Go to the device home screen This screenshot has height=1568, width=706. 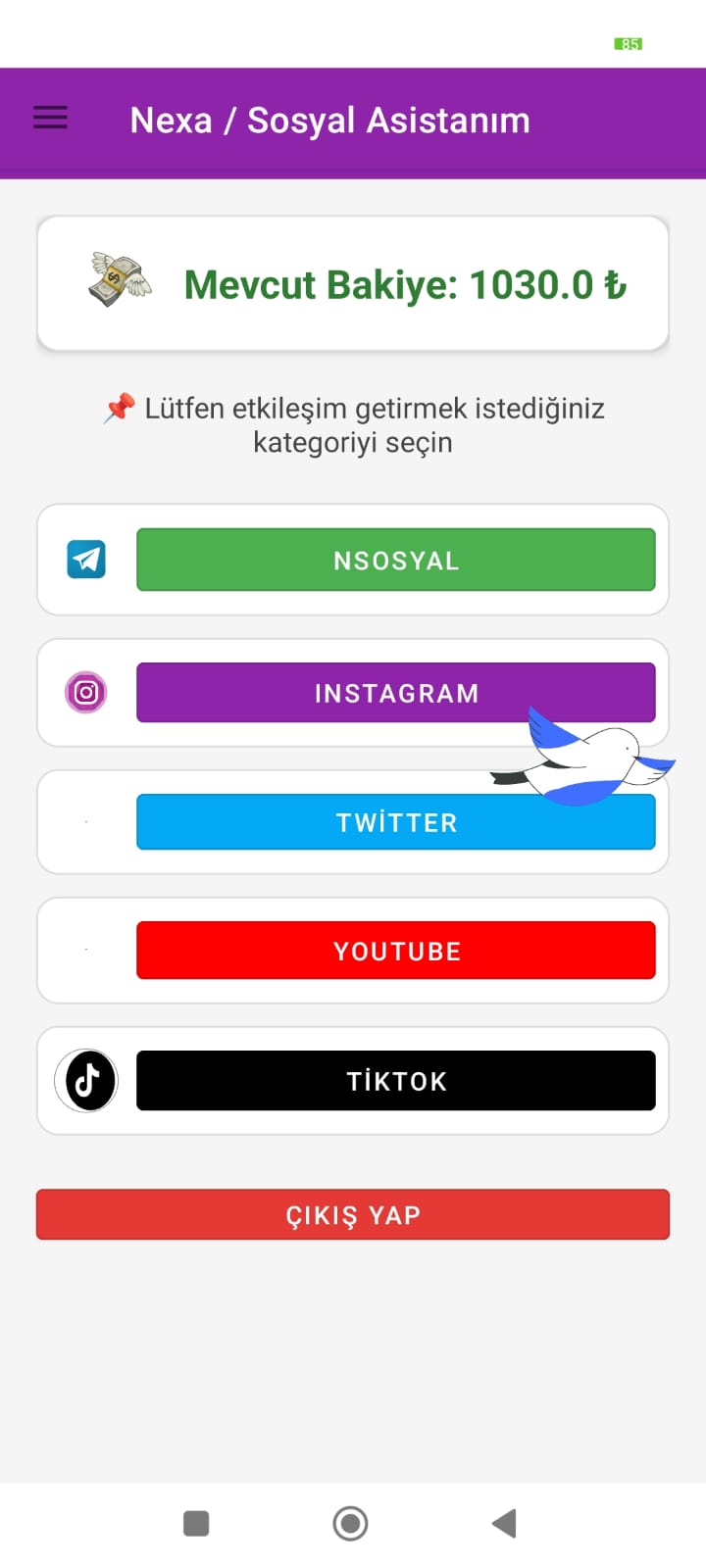coord(350,1523)
